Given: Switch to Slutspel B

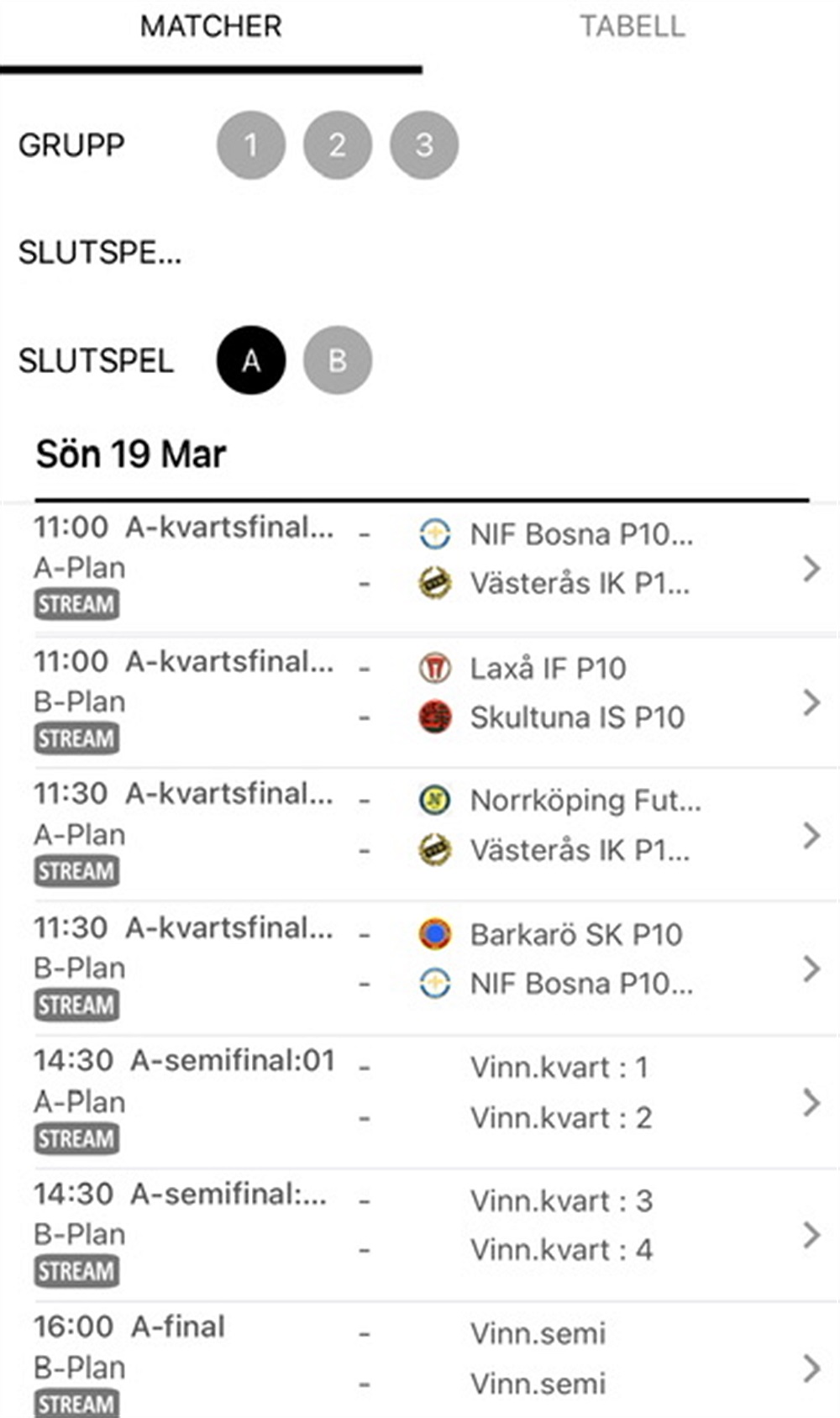Looking at the screenshot, I should [x=338, y=360].
